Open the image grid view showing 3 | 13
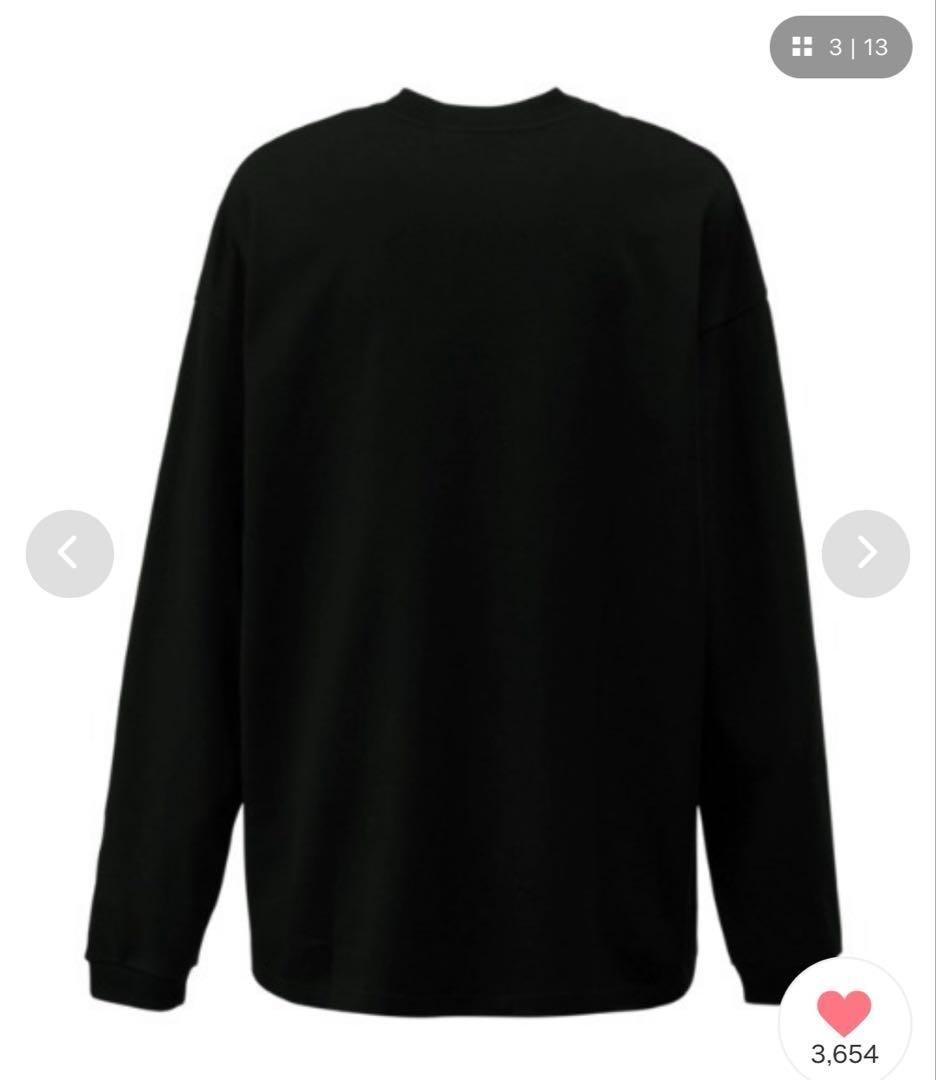 tap(840, 47)
